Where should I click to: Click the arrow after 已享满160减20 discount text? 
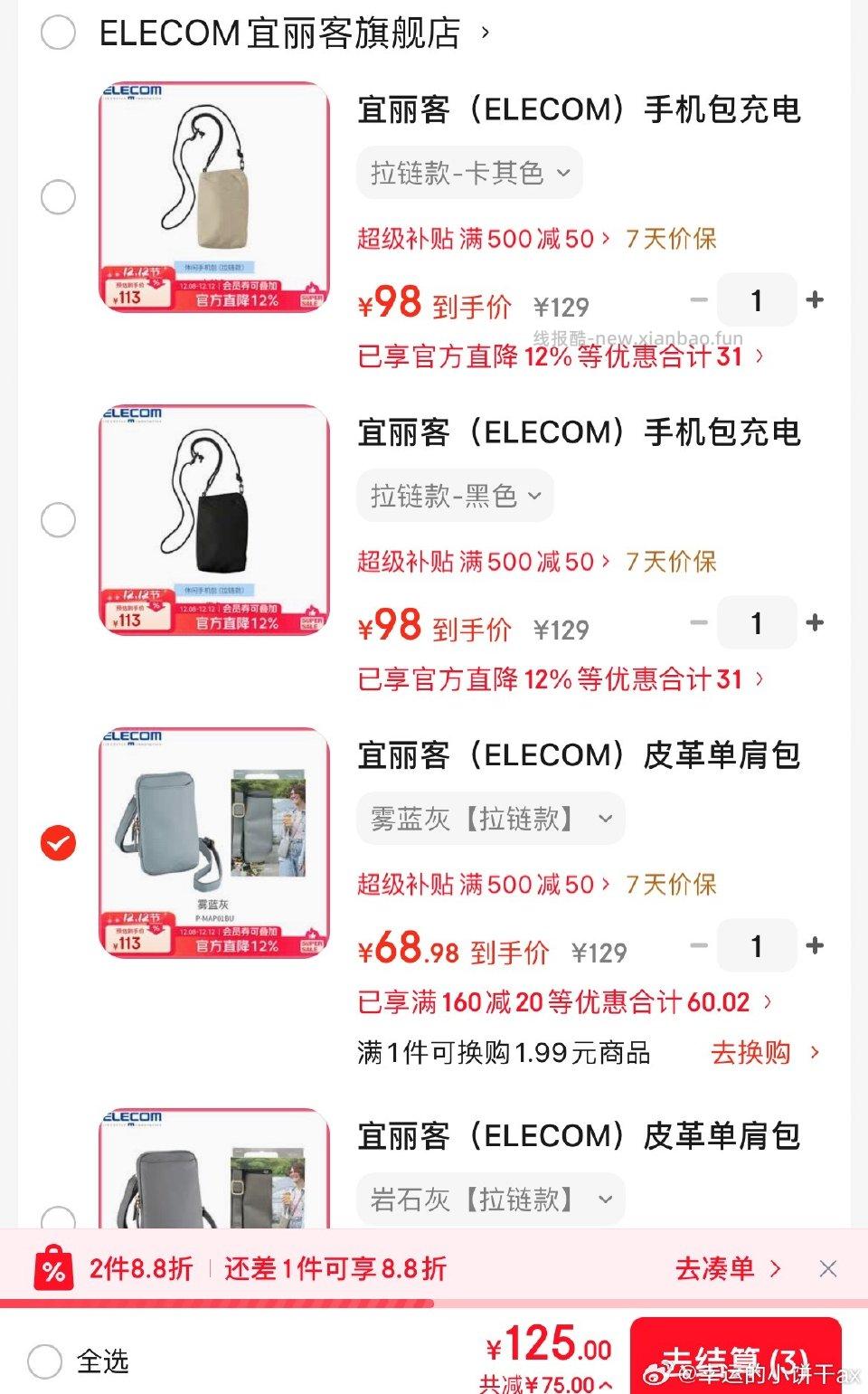tap(767, 1002)
